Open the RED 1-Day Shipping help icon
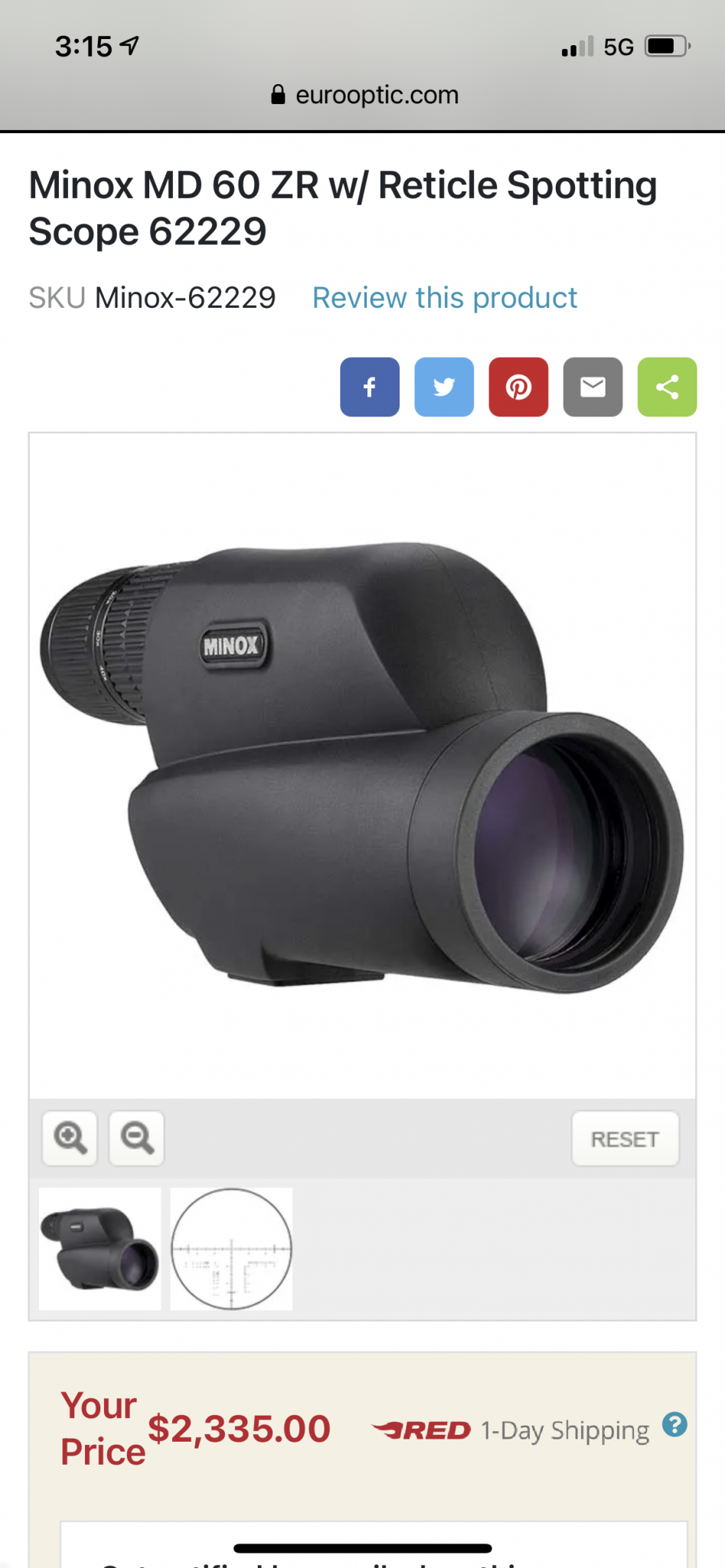The height and width of the screenshot is (1568, 725). click(674, 1425)
